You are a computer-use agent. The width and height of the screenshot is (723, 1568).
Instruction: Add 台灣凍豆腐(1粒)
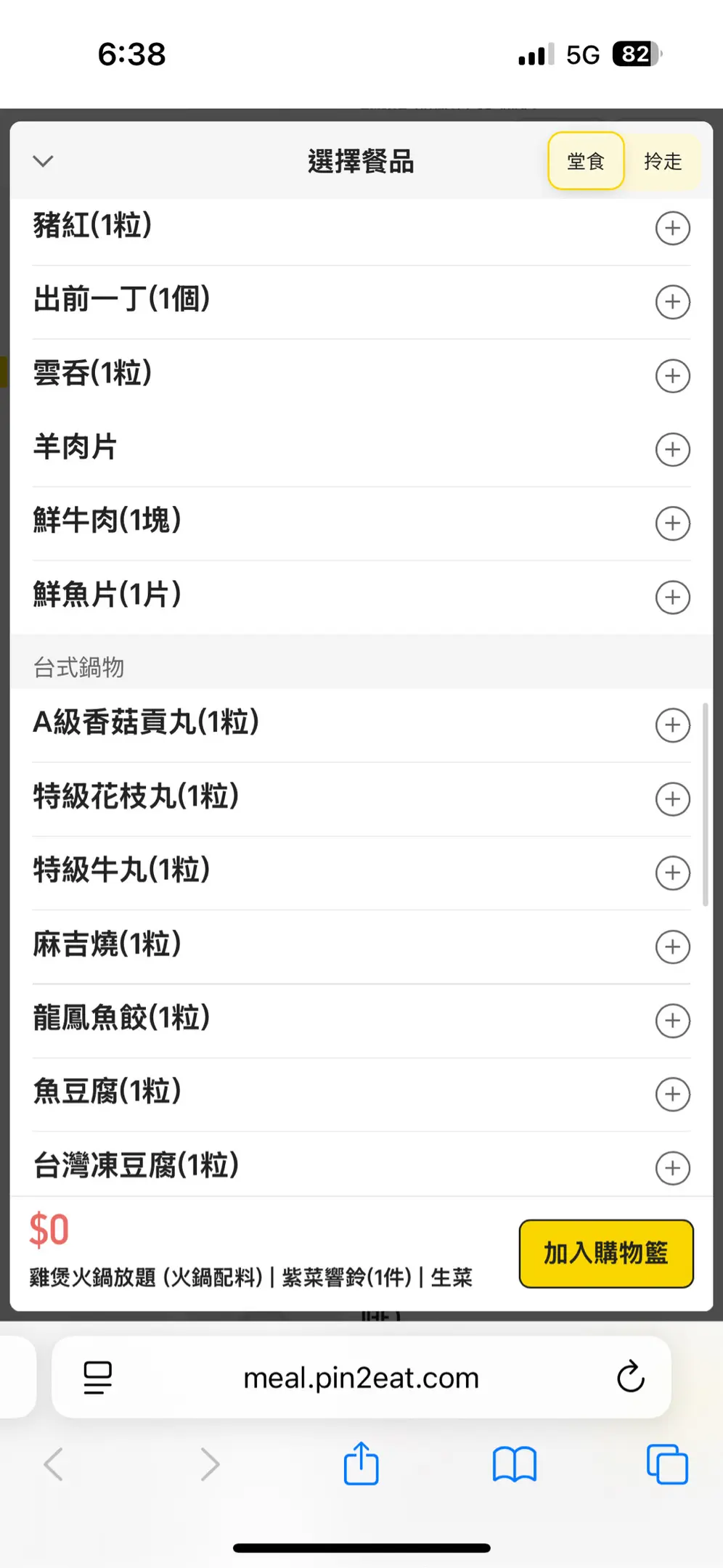pyautogui.click(x=672, y=1168)
